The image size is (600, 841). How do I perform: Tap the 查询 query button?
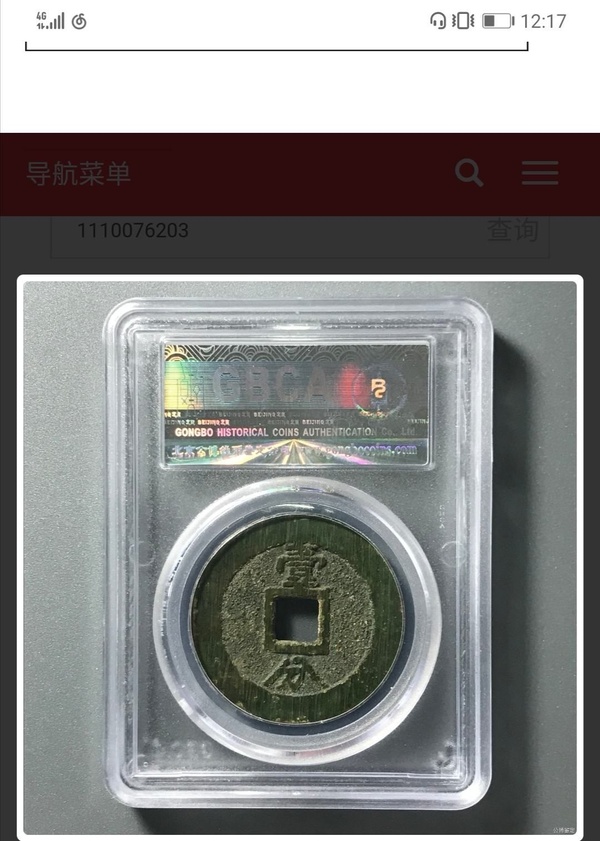pos(512,231)
